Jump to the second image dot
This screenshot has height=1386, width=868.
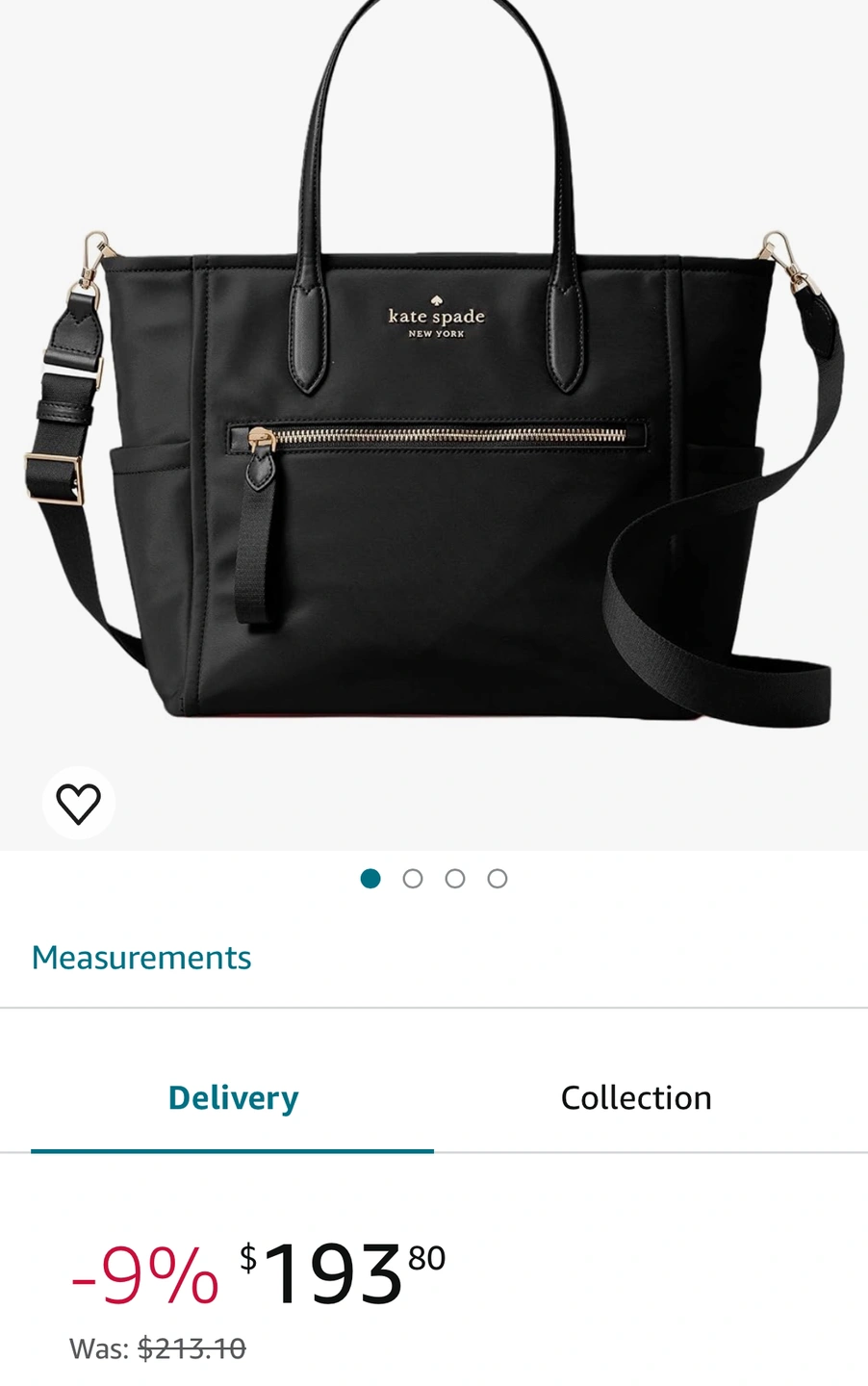(413, 879)
